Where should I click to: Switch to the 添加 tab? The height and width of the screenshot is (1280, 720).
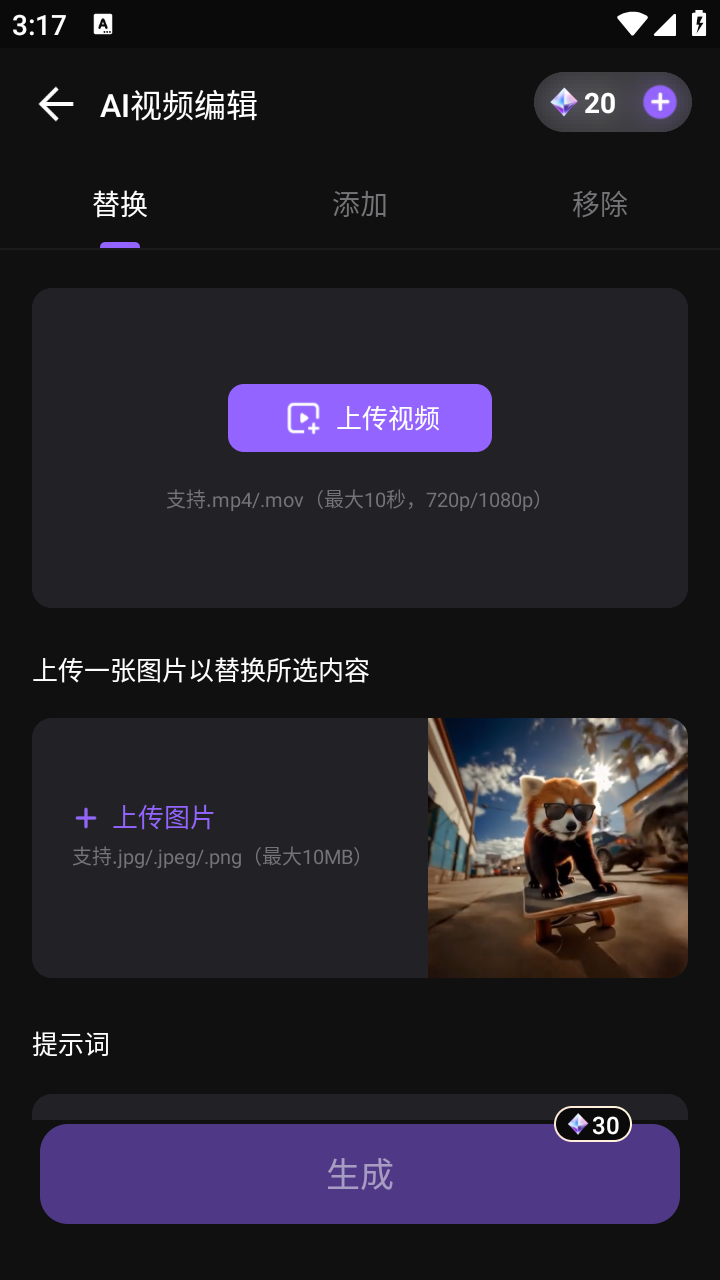point(359,205)
